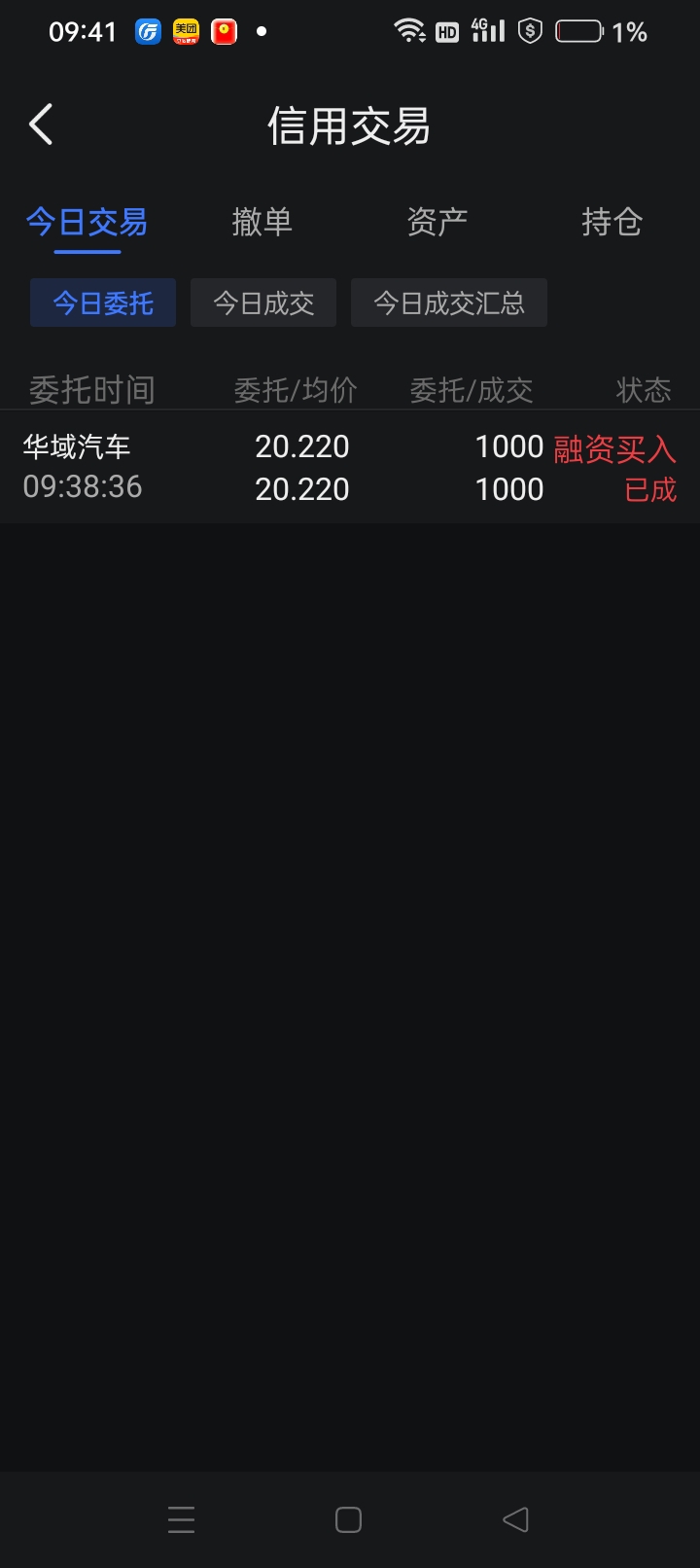
Task: View the 今日成交汇总 summary
Action: [x=449, y=303]
